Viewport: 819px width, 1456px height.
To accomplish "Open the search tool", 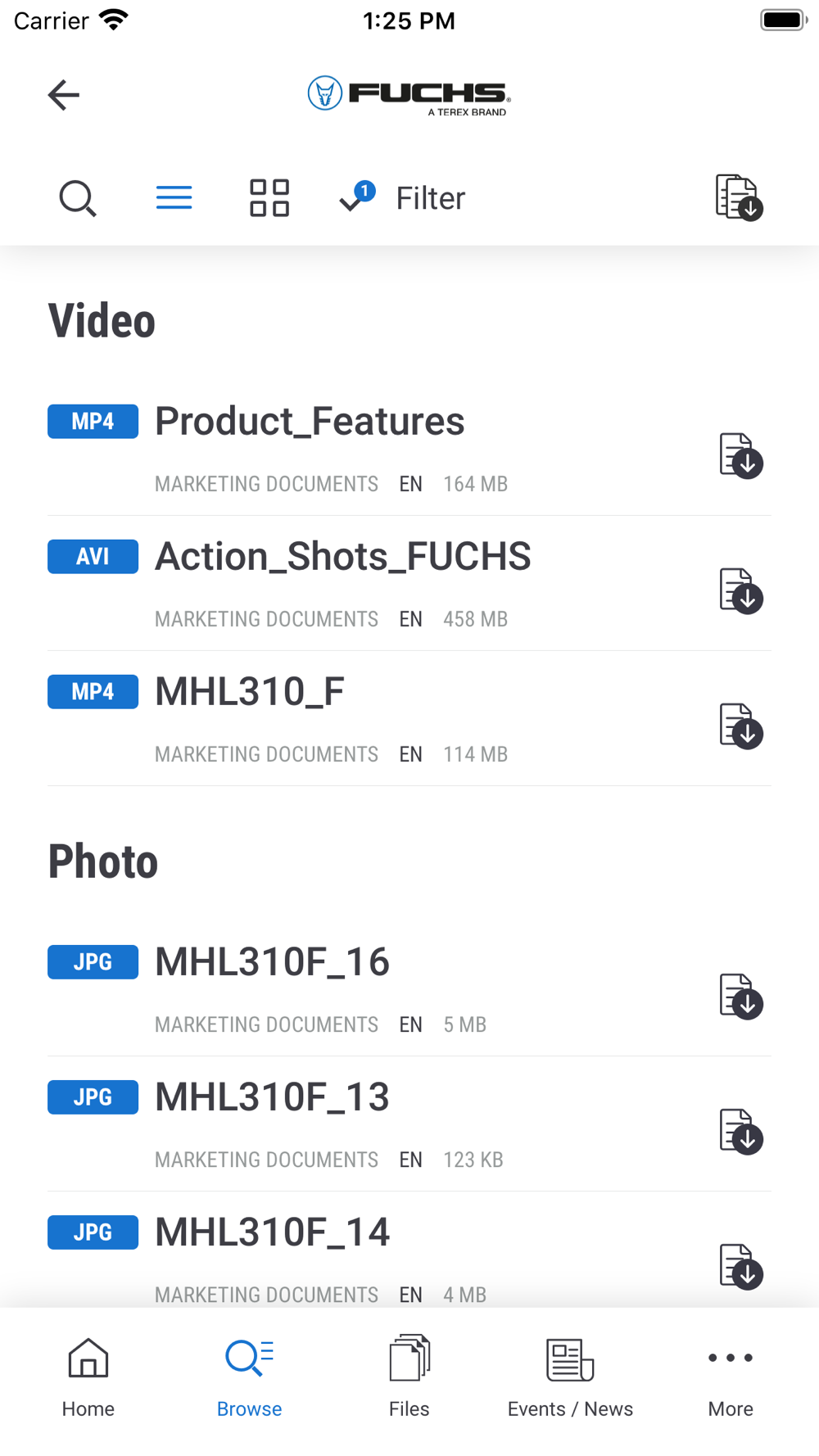I will (78, 198).
